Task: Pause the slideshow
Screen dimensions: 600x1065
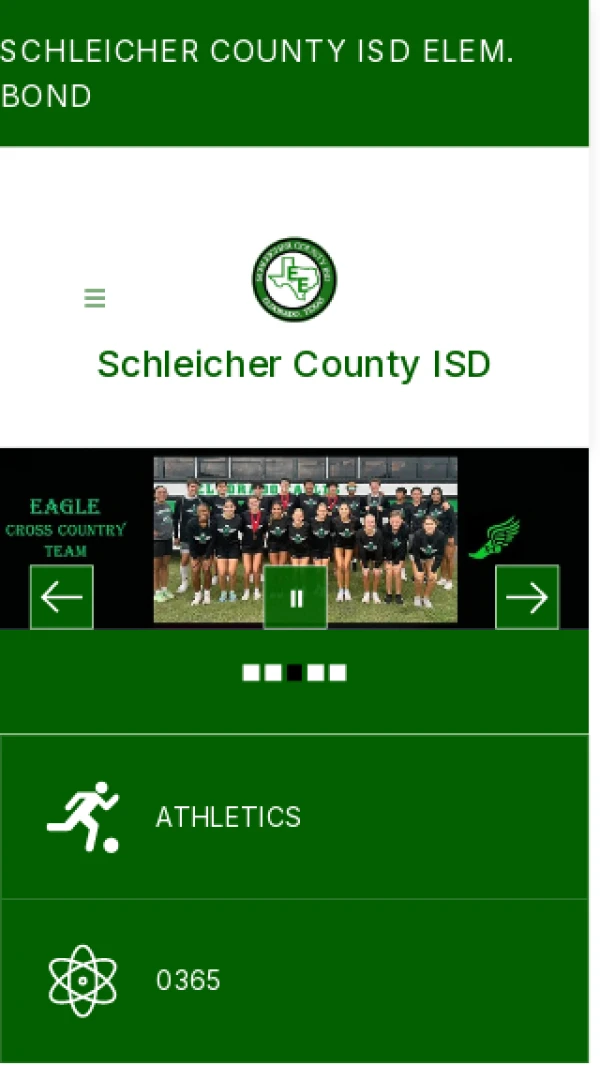Action: click(x=295, y=598)
